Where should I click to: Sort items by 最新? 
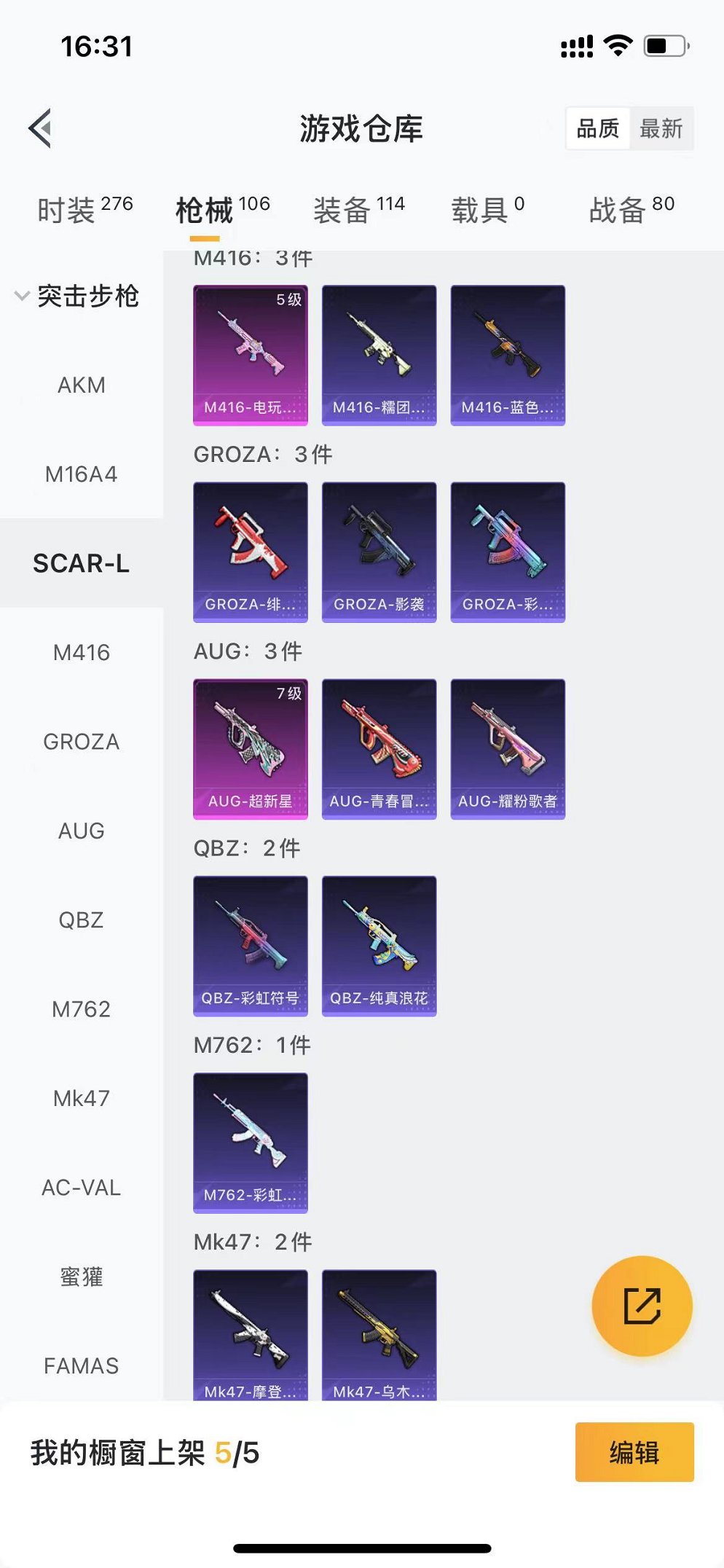[661, 129]
